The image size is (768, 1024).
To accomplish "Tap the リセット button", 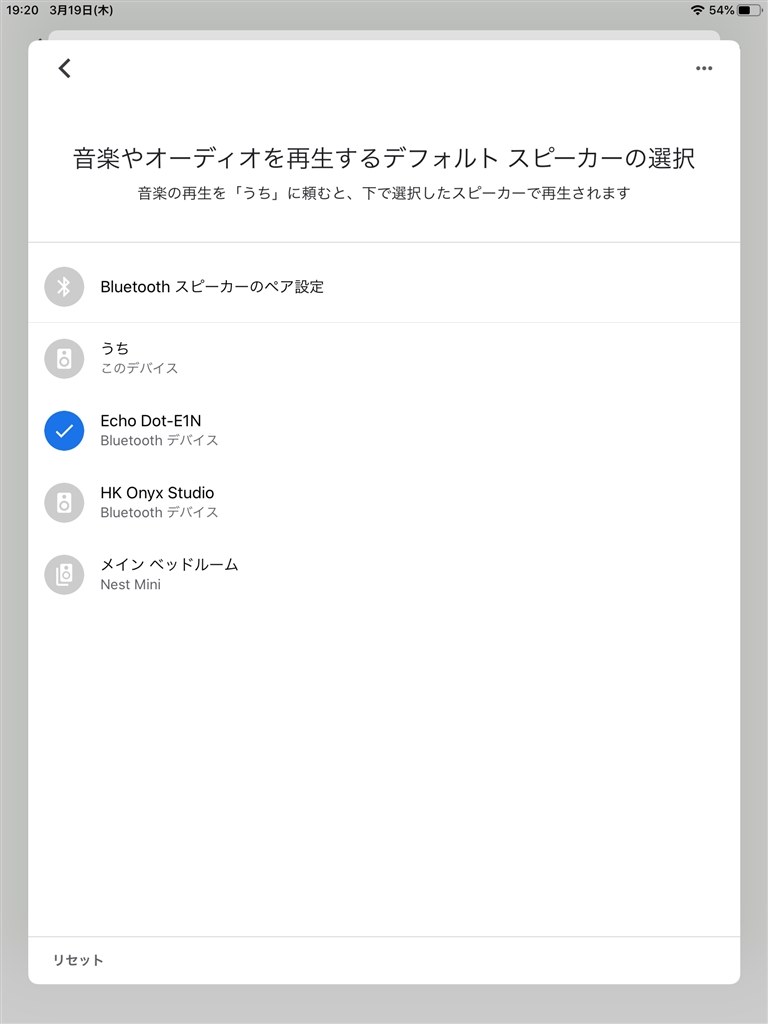I will coord(78,960).
